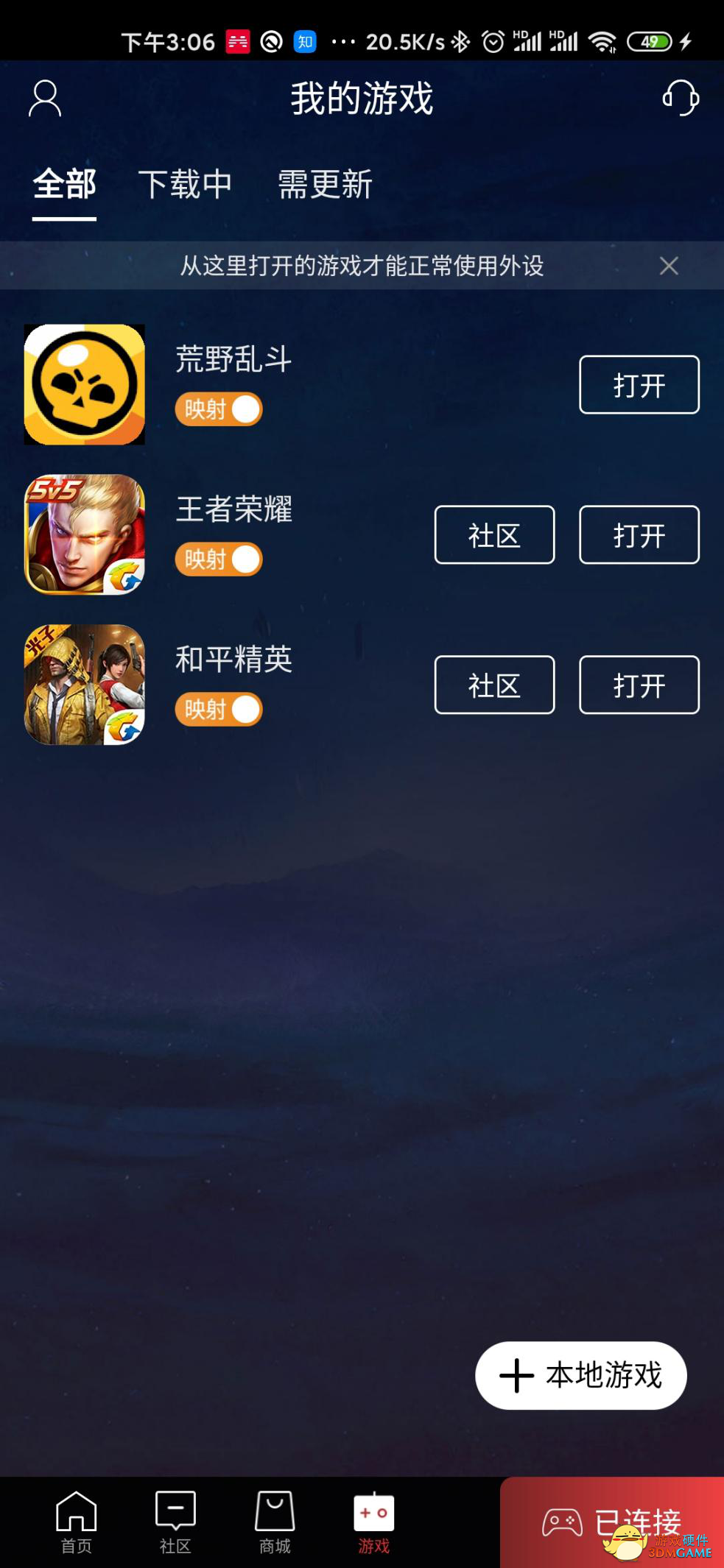This screenshot has height=1568, width=724.
Task: Select the 全部 tab
Action: point(64,184)
